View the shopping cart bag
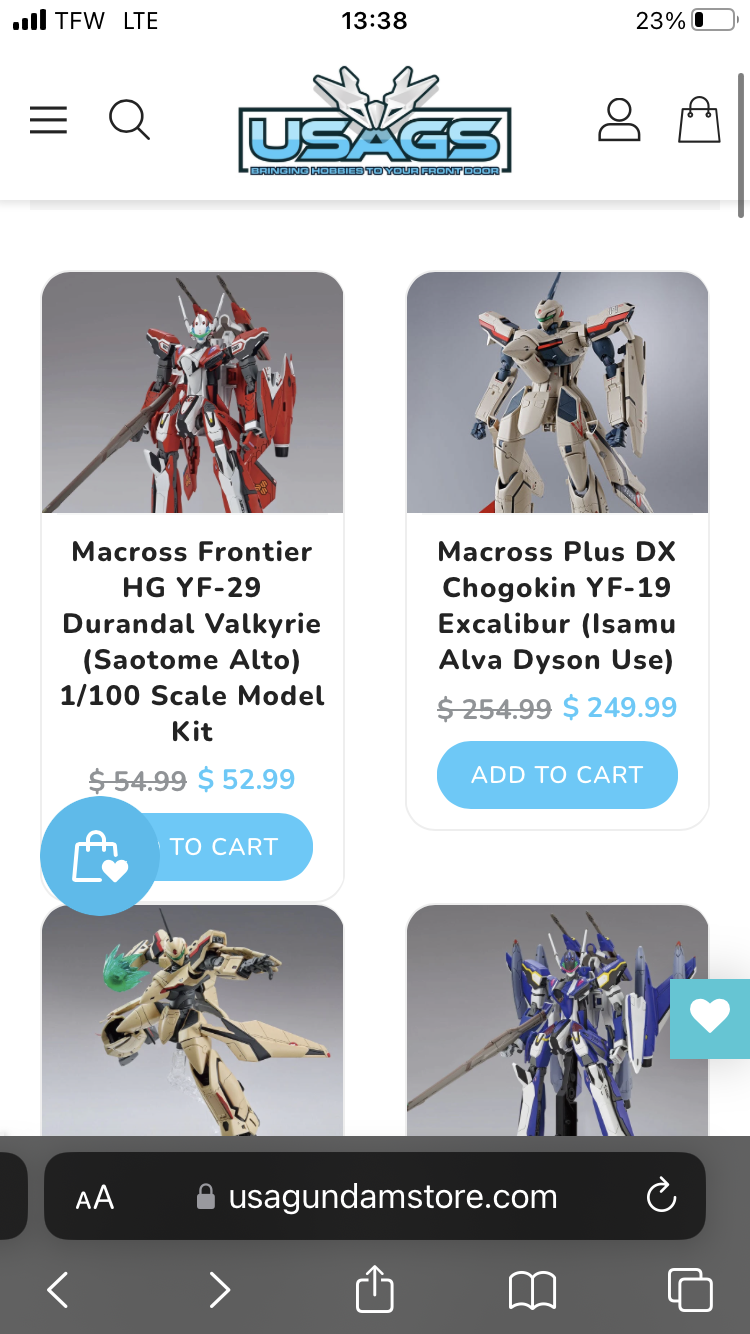Viewport: 750px width, 1334px height. (699, 119)
